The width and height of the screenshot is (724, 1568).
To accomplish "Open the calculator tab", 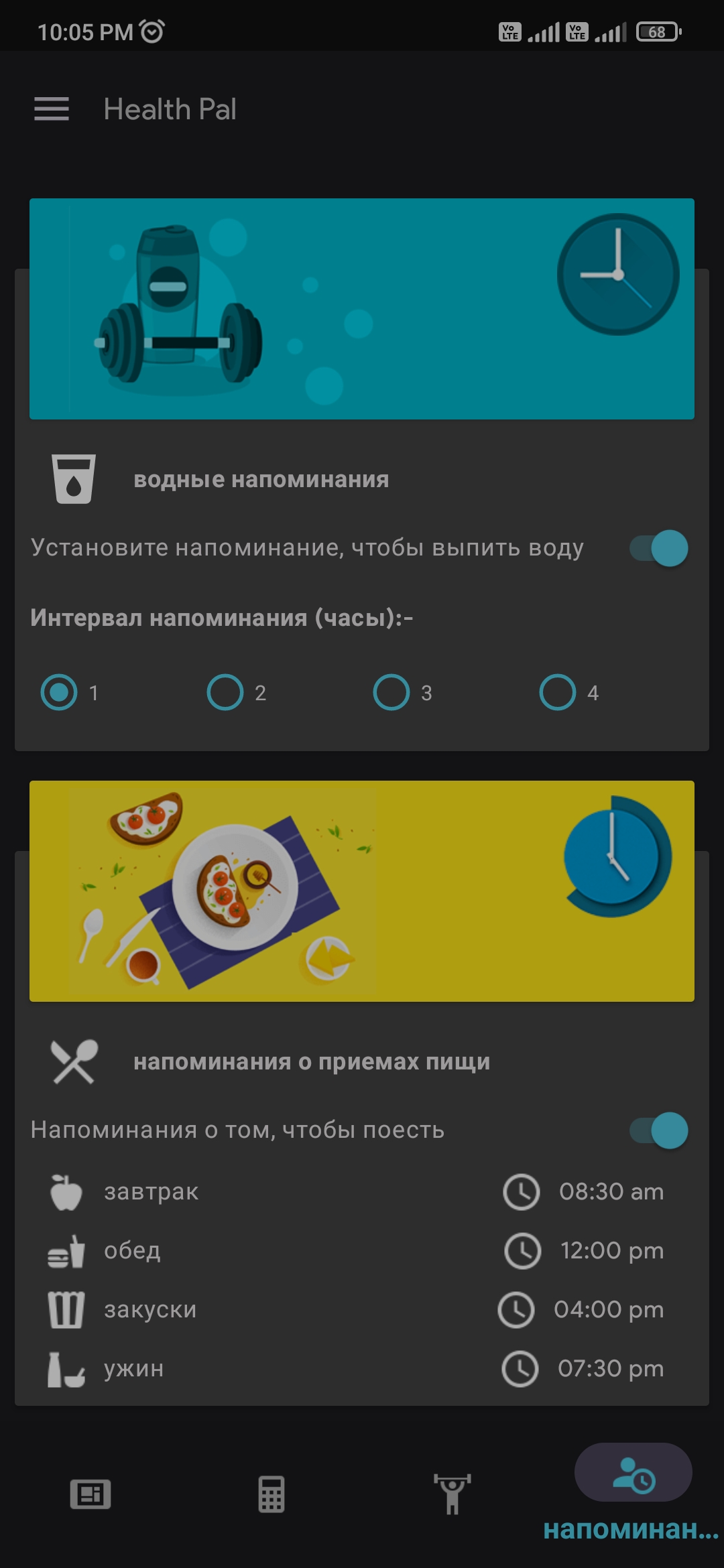I will [x=271, y=1494].
